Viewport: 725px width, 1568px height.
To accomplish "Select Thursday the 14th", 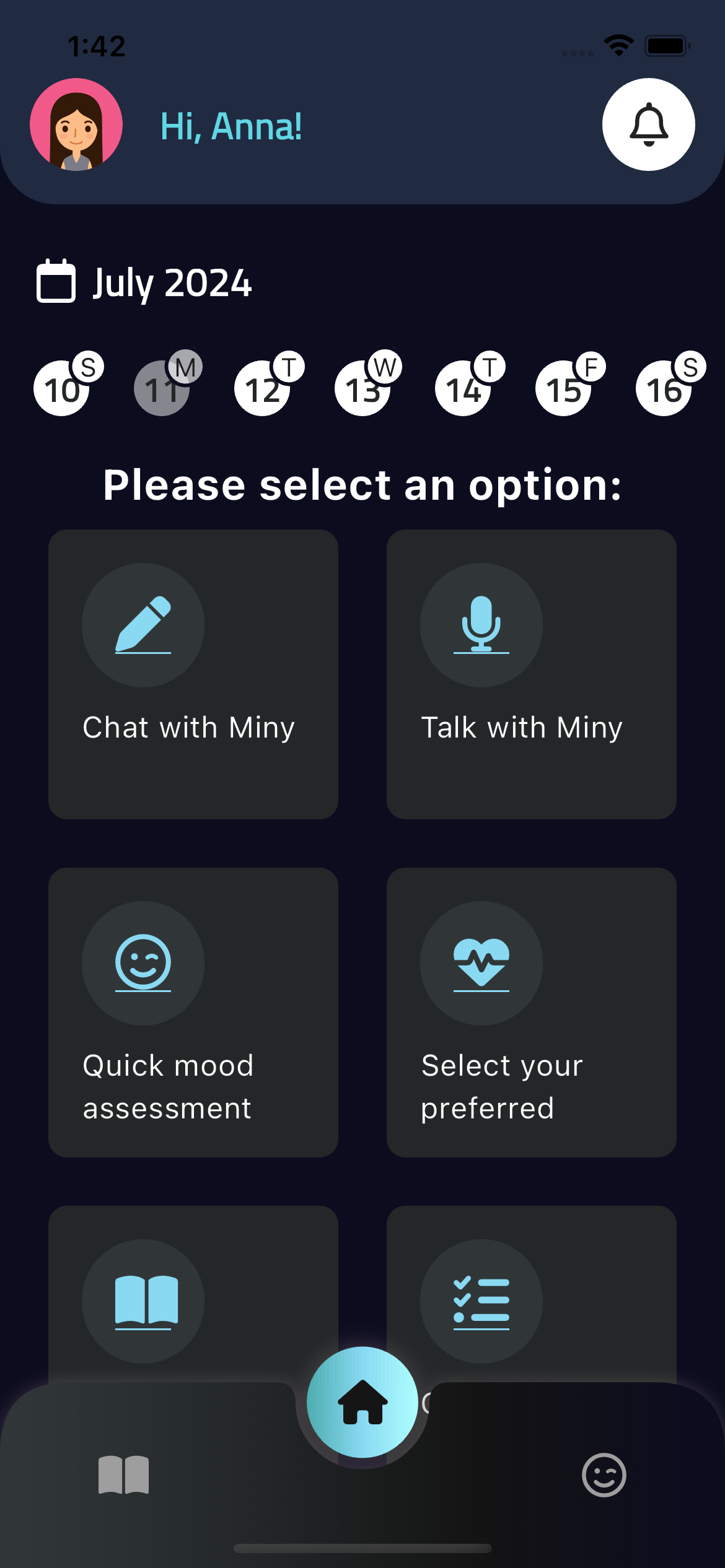I will point(464,389).
